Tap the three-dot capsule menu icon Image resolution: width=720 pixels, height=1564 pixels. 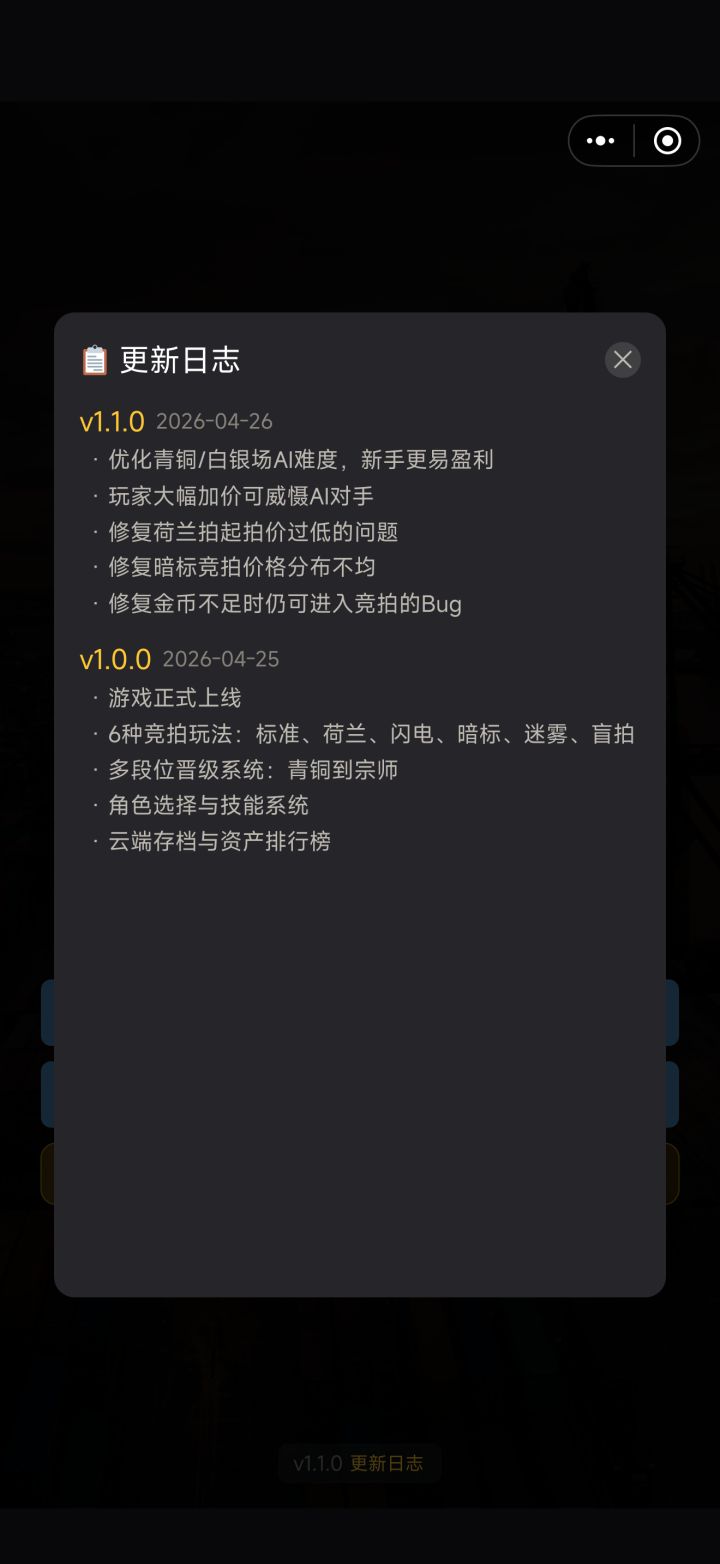(x=600, y=140)
